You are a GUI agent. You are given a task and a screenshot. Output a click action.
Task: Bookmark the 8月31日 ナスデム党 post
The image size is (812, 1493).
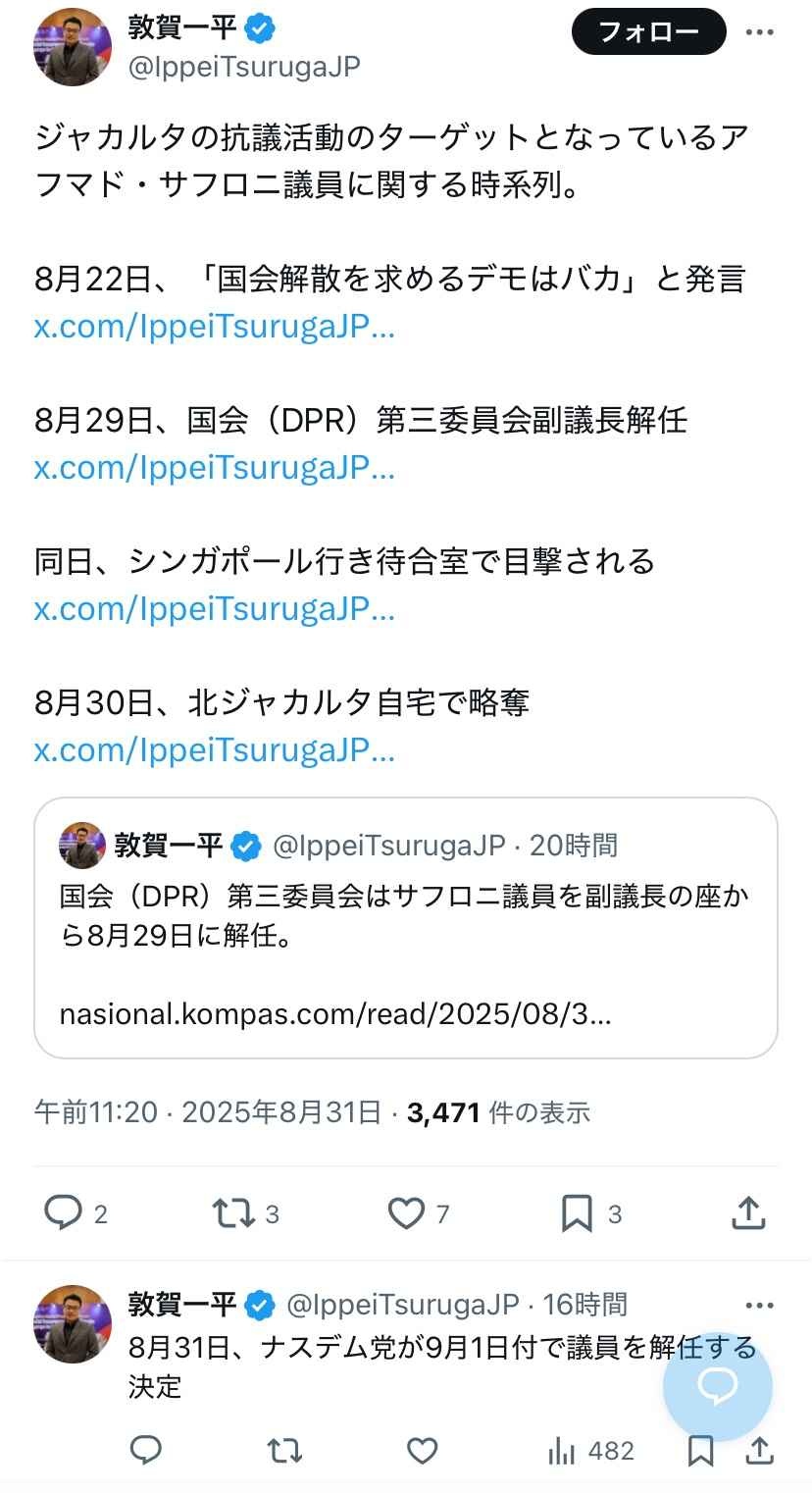click(700, 1450)
